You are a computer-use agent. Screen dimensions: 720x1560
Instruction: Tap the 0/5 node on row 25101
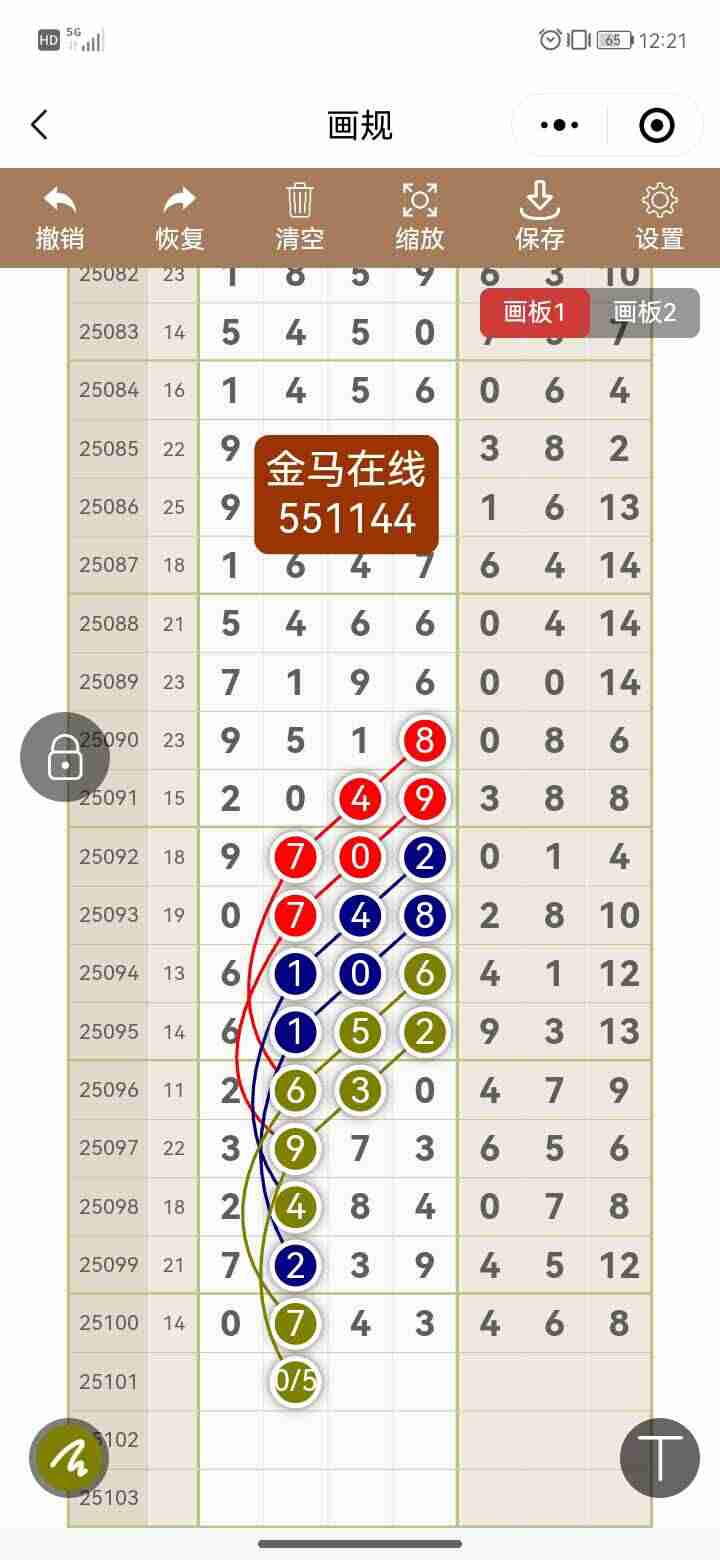[x=295, y=1381]
